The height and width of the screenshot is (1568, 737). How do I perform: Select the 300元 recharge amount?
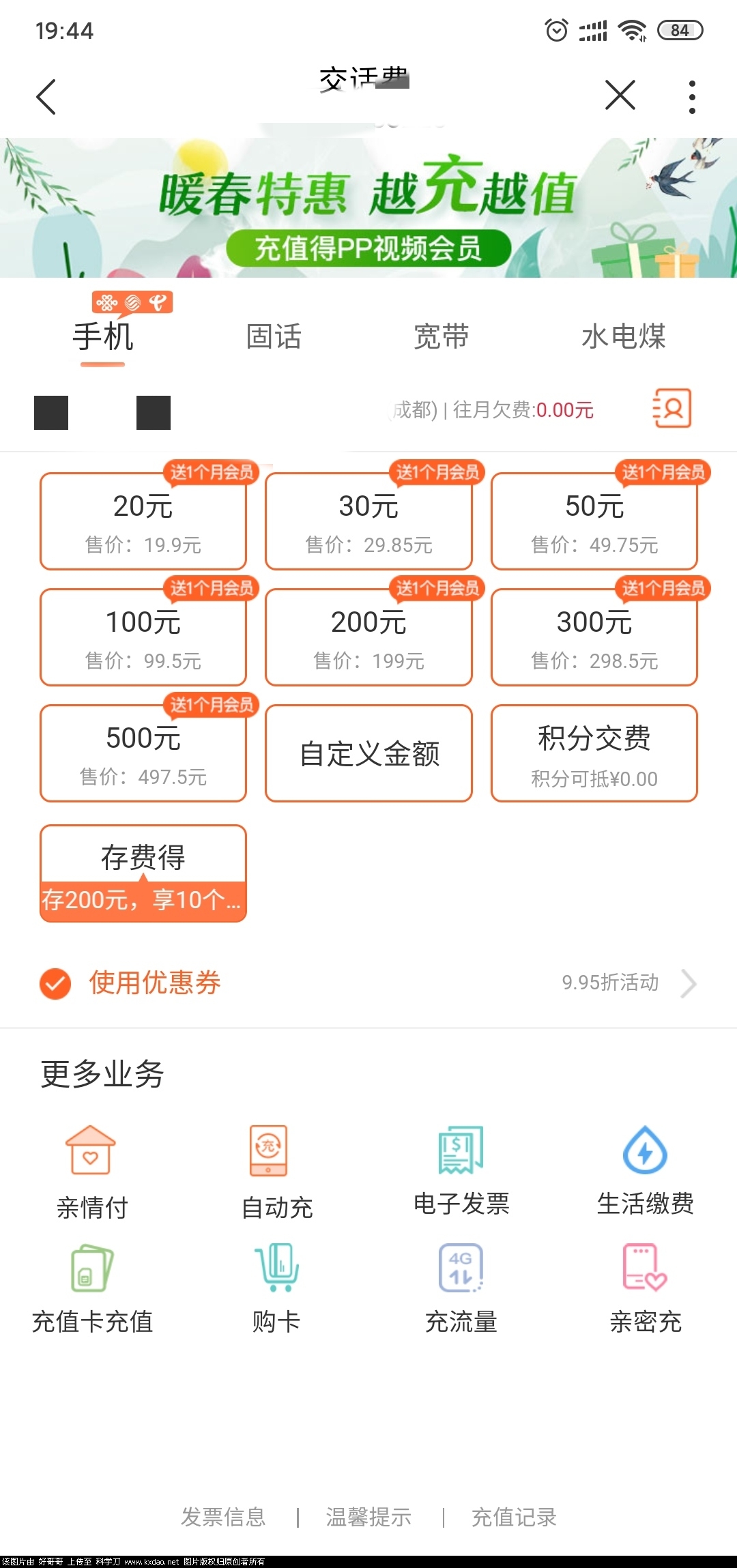[x=594, y=637]
